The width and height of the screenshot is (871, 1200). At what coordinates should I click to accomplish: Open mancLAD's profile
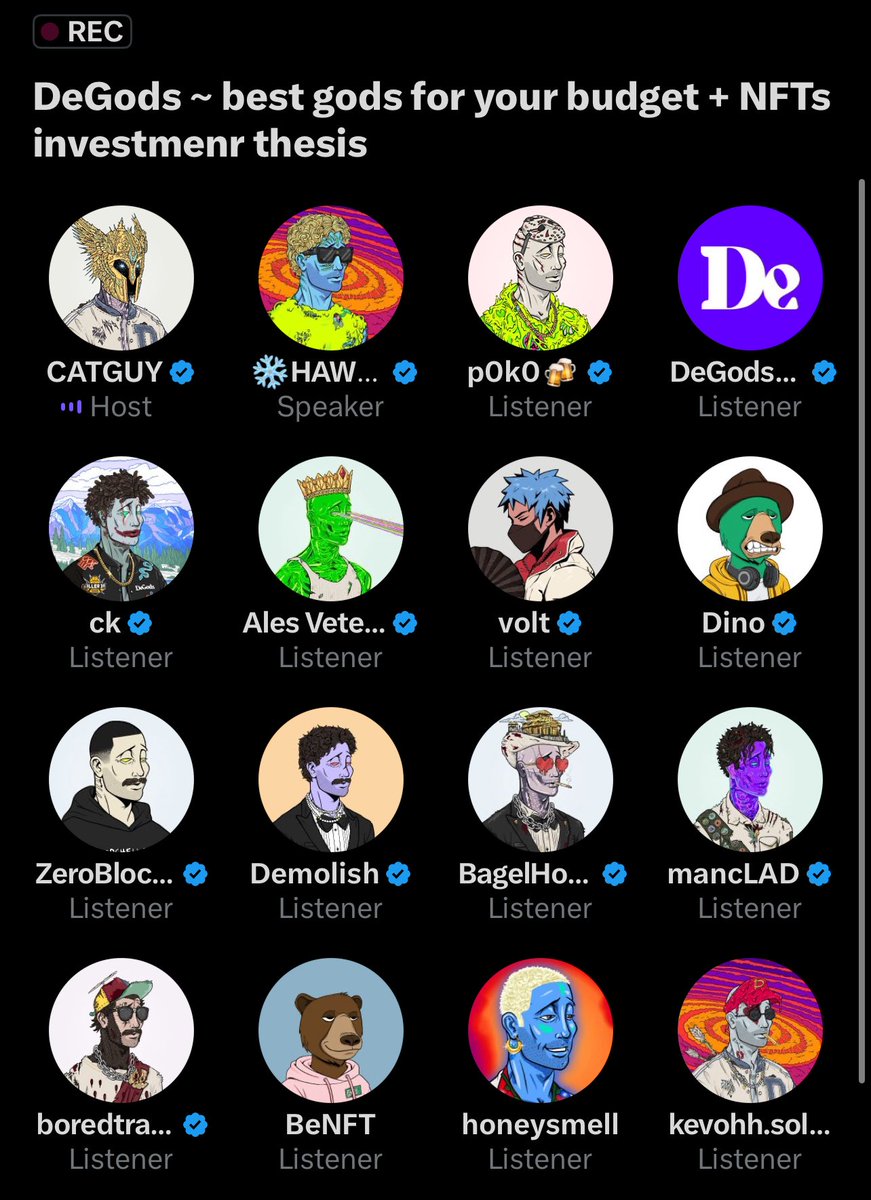750,781
